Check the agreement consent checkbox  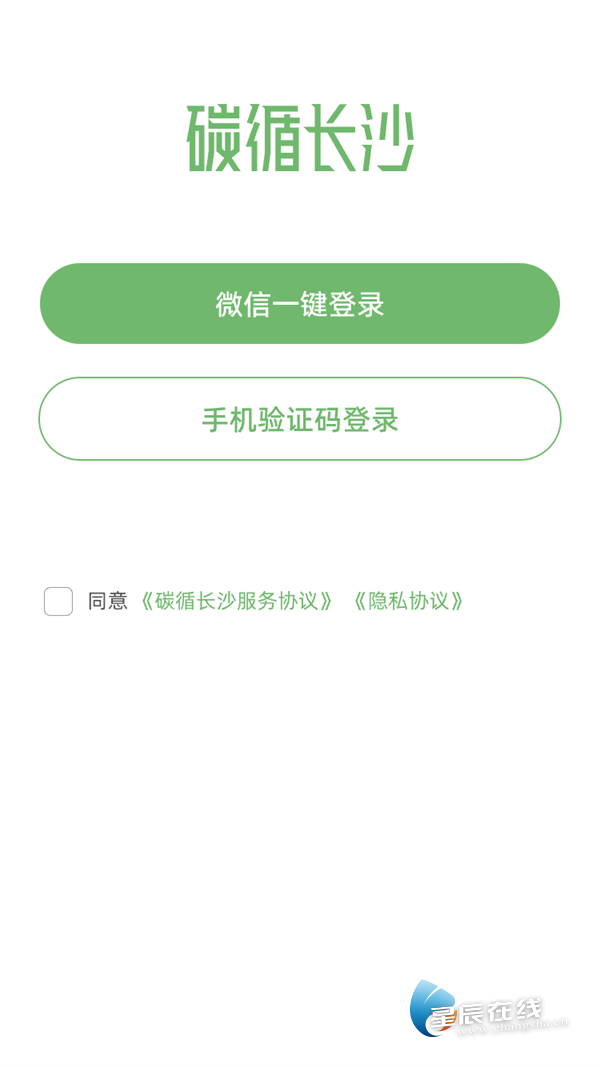coord(58,601)
